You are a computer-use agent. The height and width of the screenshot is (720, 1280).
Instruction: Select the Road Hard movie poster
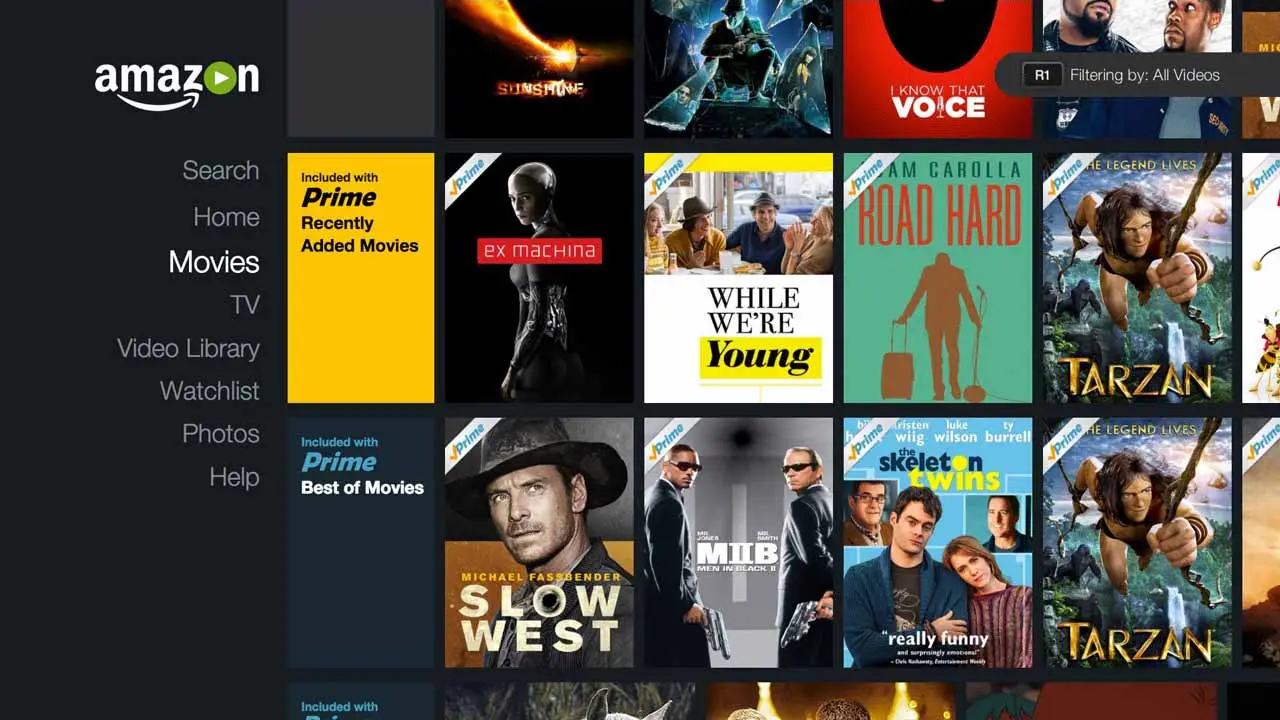[937, 278]
